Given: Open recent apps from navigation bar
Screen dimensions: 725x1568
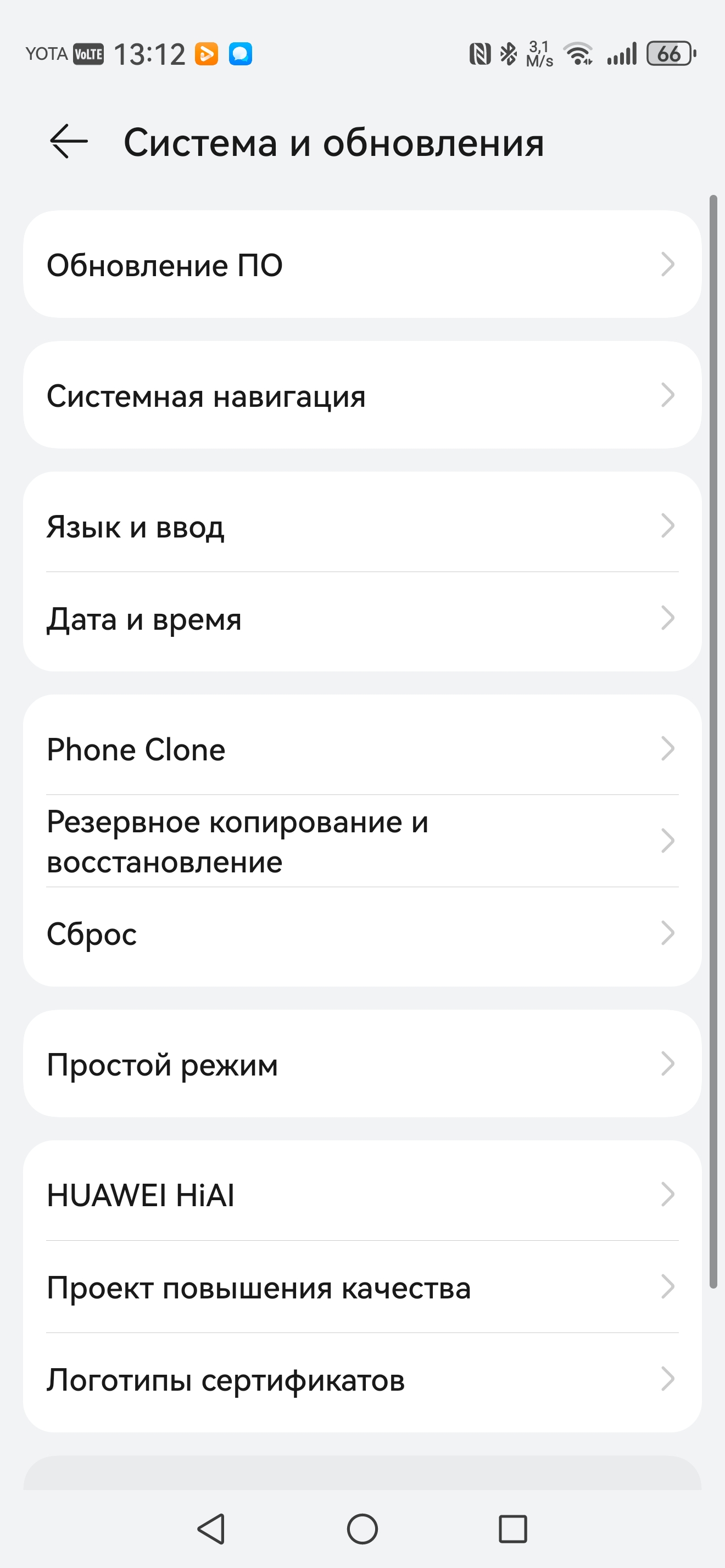Looking at the screenshot, I should 512,1528.
